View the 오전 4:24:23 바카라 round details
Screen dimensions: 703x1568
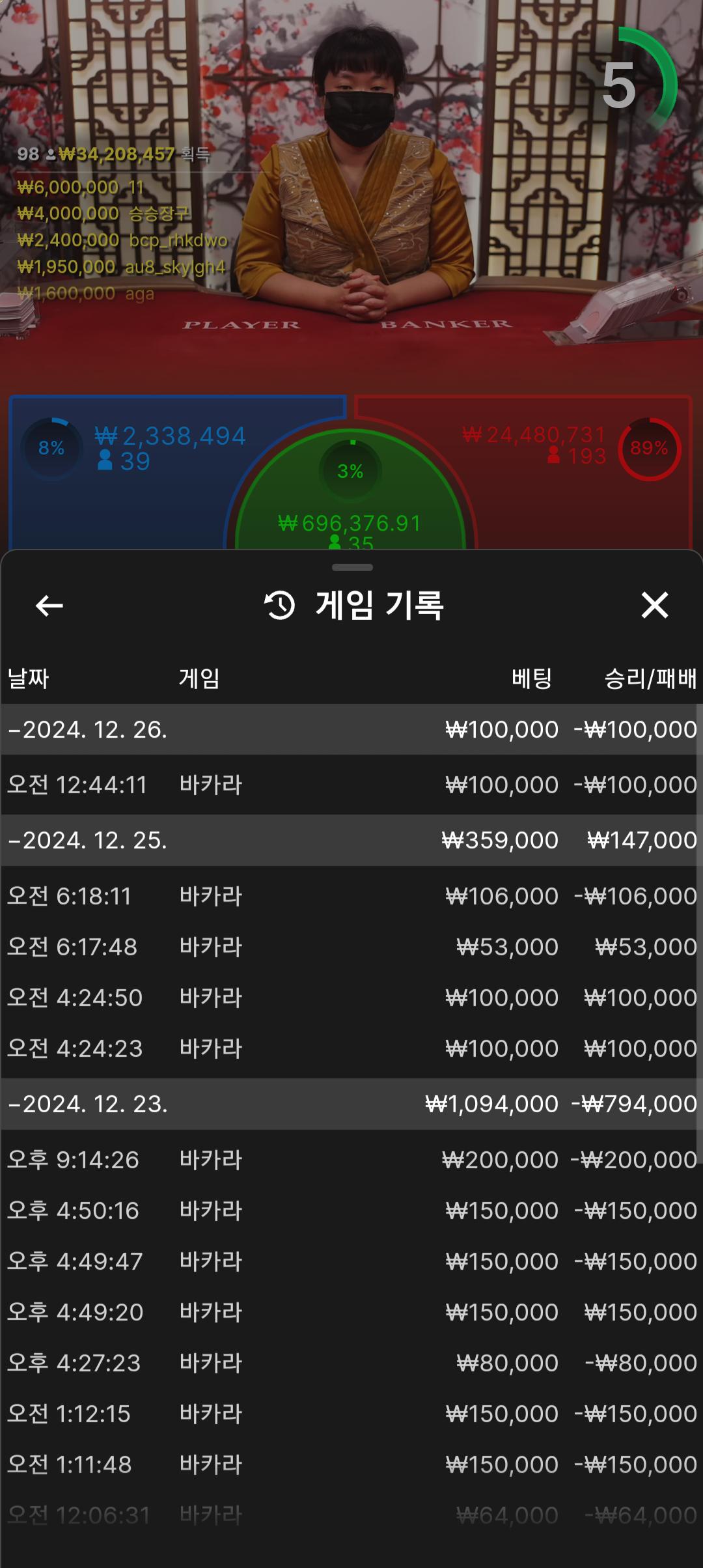click(351, 1048)
